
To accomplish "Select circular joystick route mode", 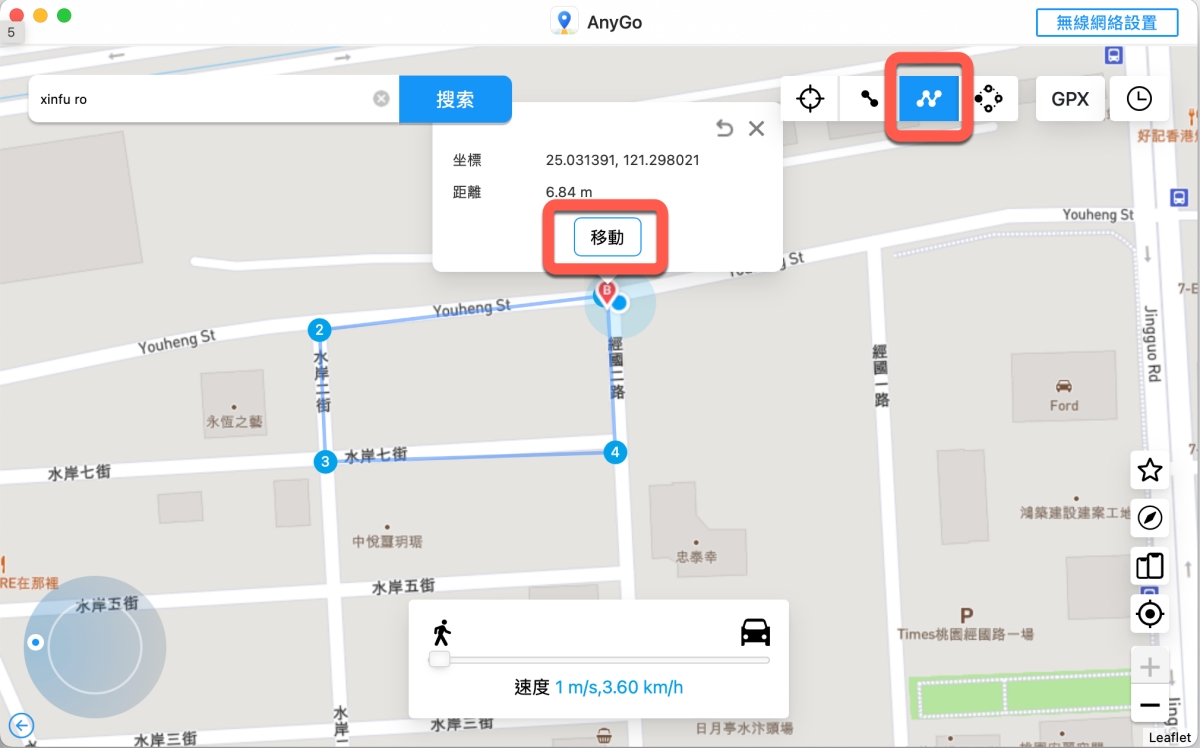I will 988,99.
